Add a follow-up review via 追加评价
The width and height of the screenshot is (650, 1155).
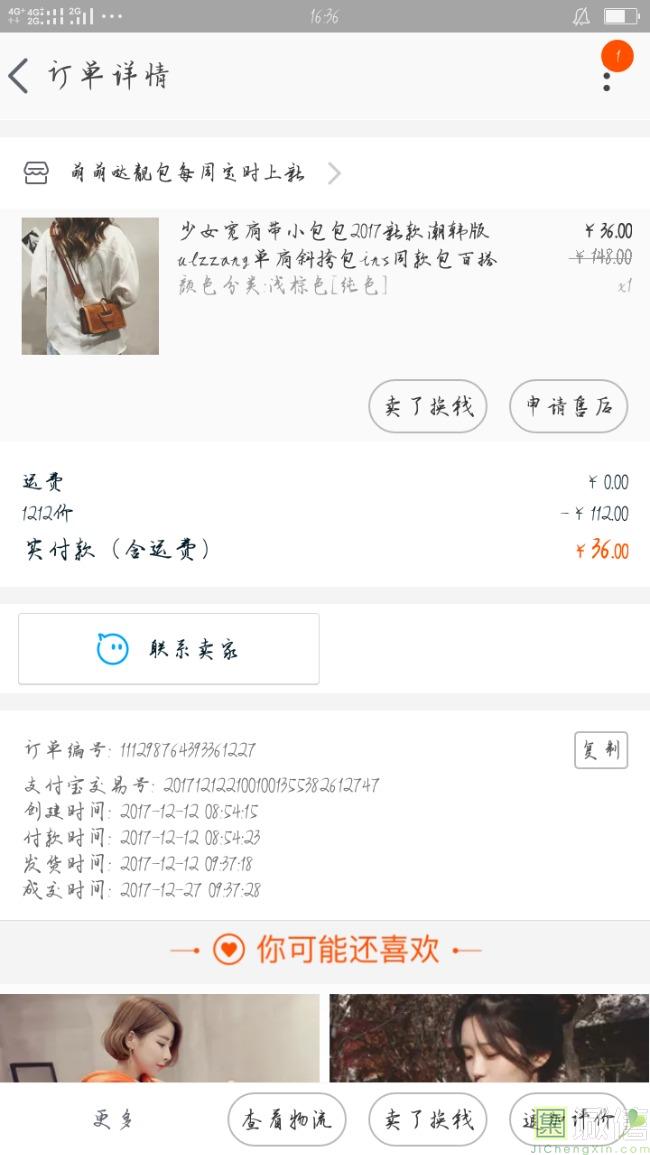[568, 1120]
